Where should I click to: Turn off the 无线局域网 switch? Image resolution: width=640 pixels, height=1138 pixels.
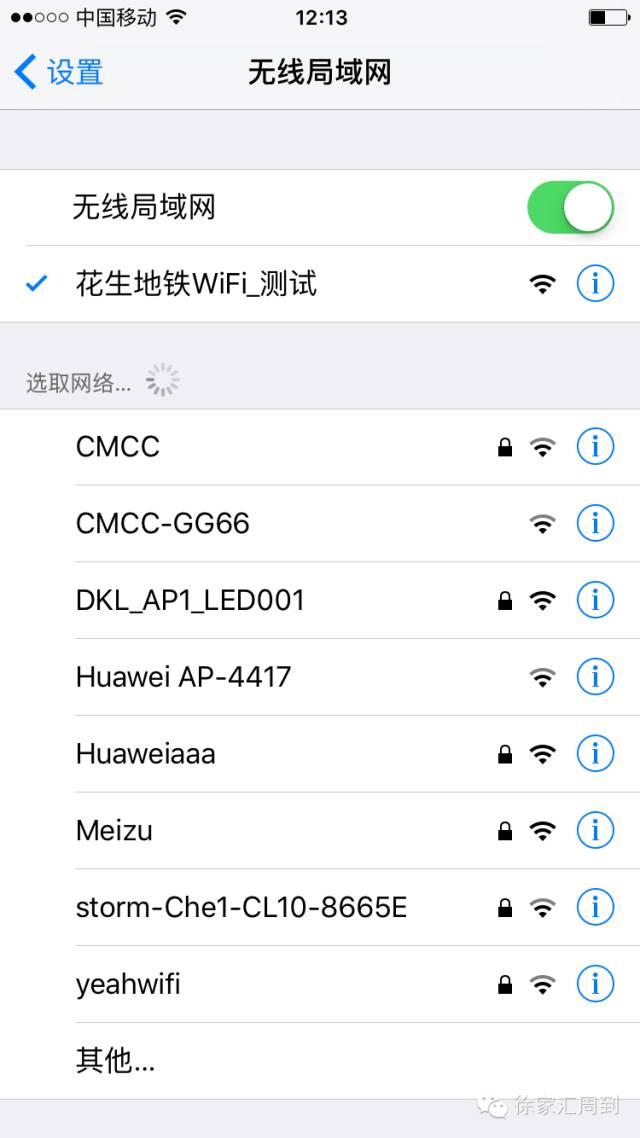[570, 207]
